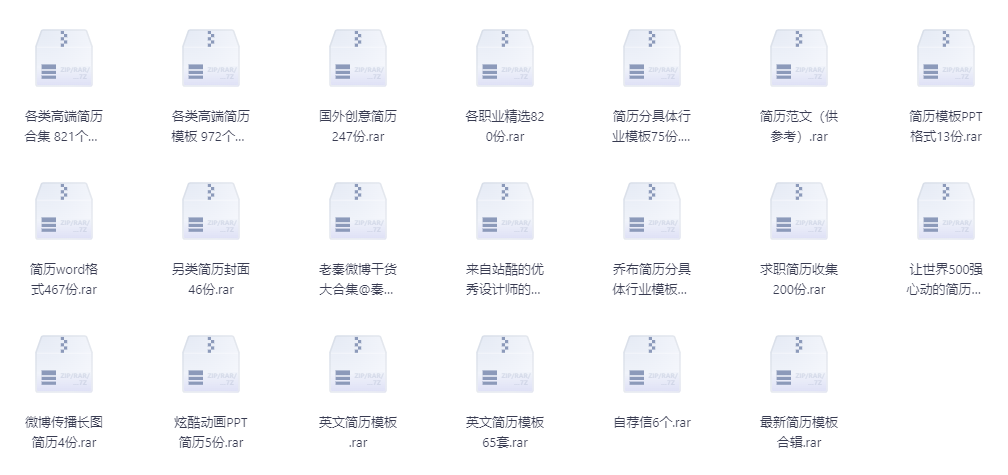Open 老秦微博干货大合集 archive

tap(358, 211)
